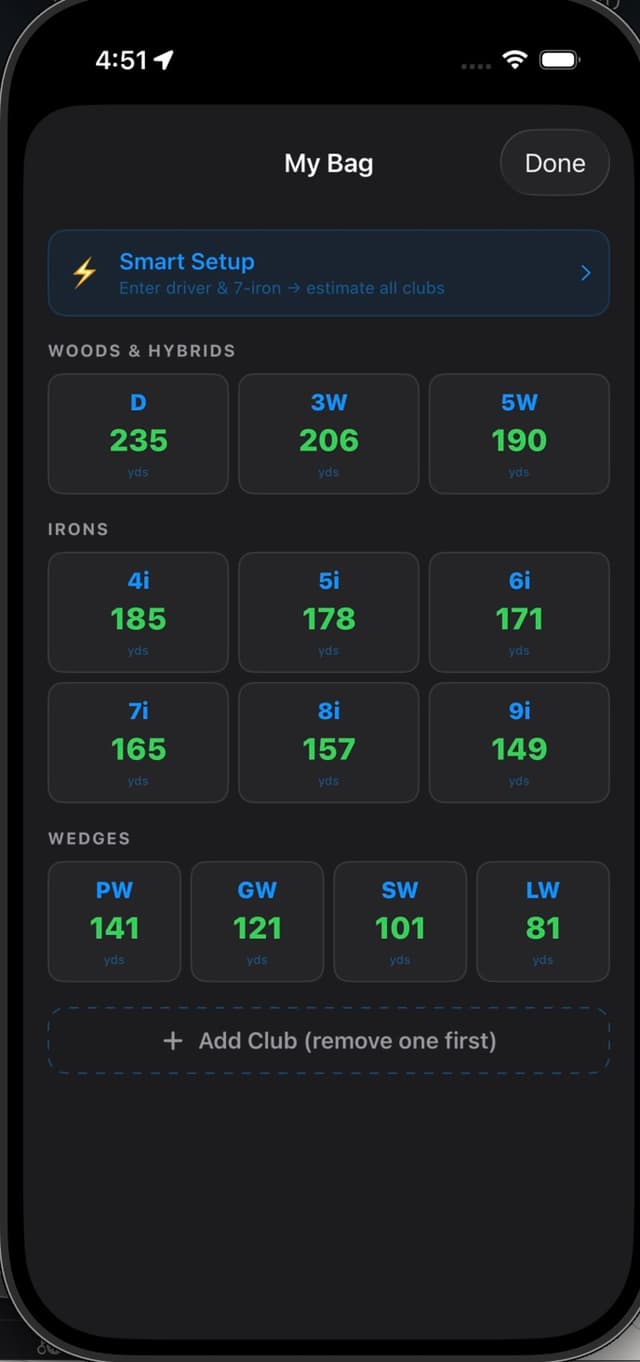Tap the Done button
The height and width of the screenshot is (1362, 640).
pyautogui.click(x=554, y=163)
